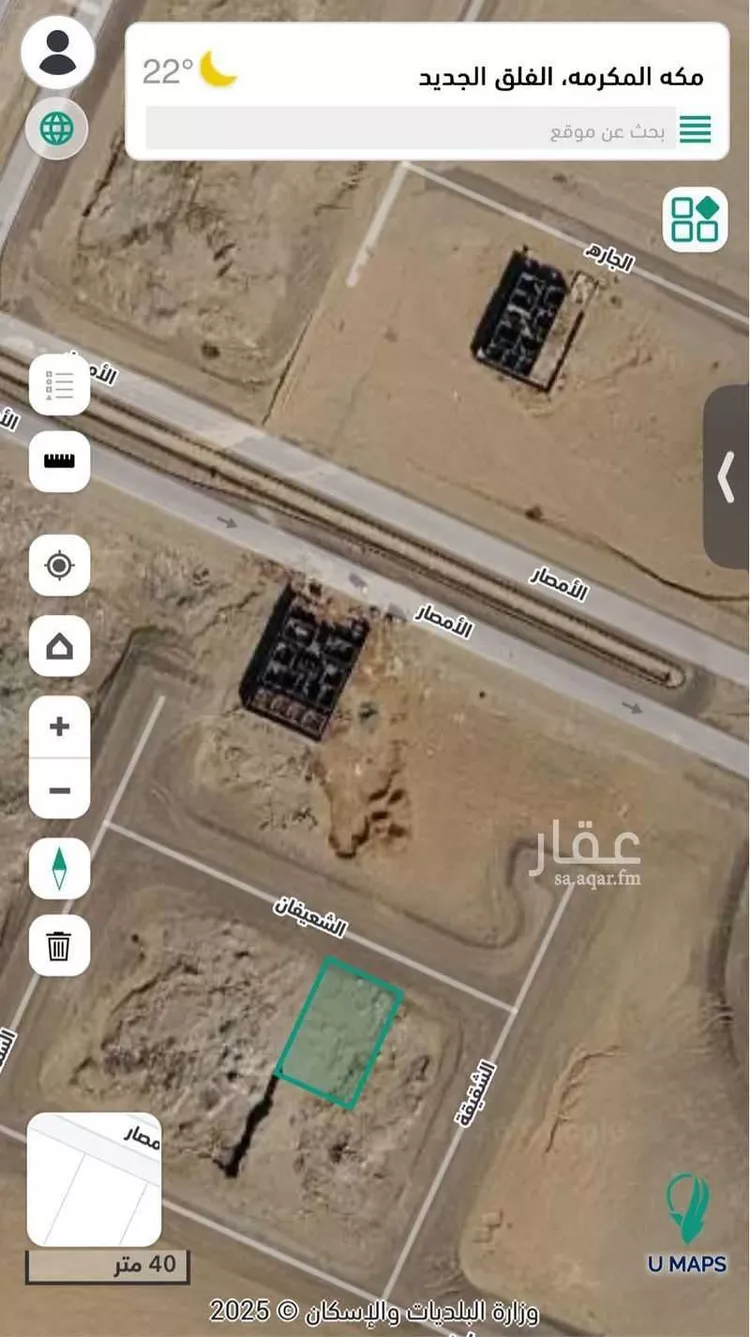
Task: Toggle satellite view with the globe button
Action: (56, 128)
